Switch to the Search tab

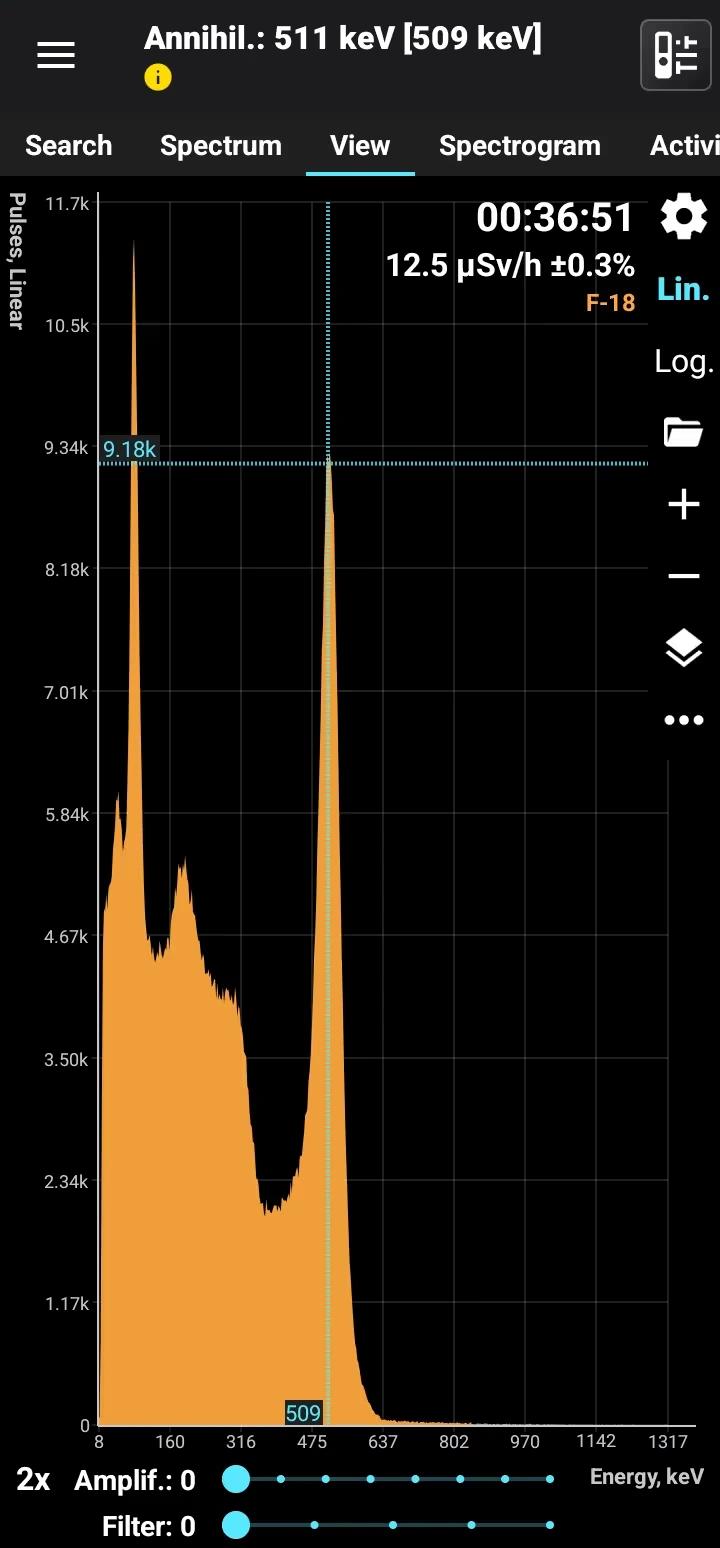click(68, 146)
